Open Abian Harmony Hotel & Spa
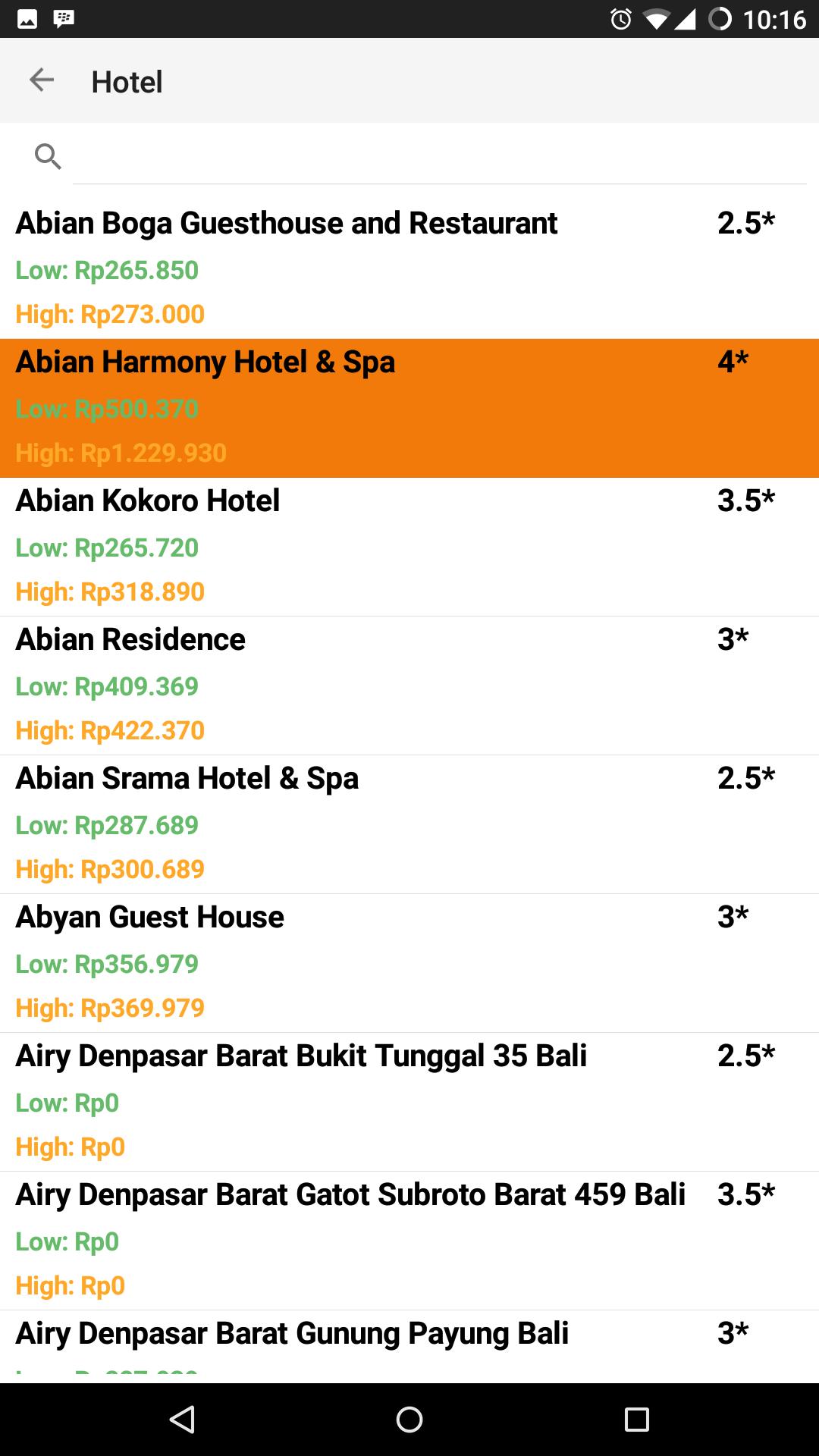The height and width of the screenshot is (1456, 819). point(409,407)
